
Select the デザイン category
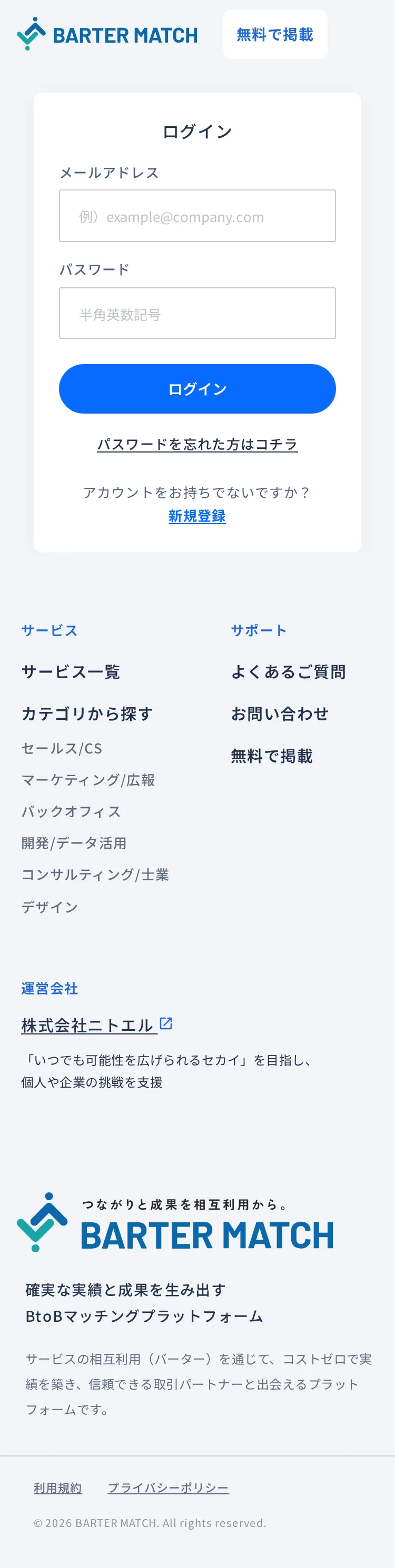50,908
